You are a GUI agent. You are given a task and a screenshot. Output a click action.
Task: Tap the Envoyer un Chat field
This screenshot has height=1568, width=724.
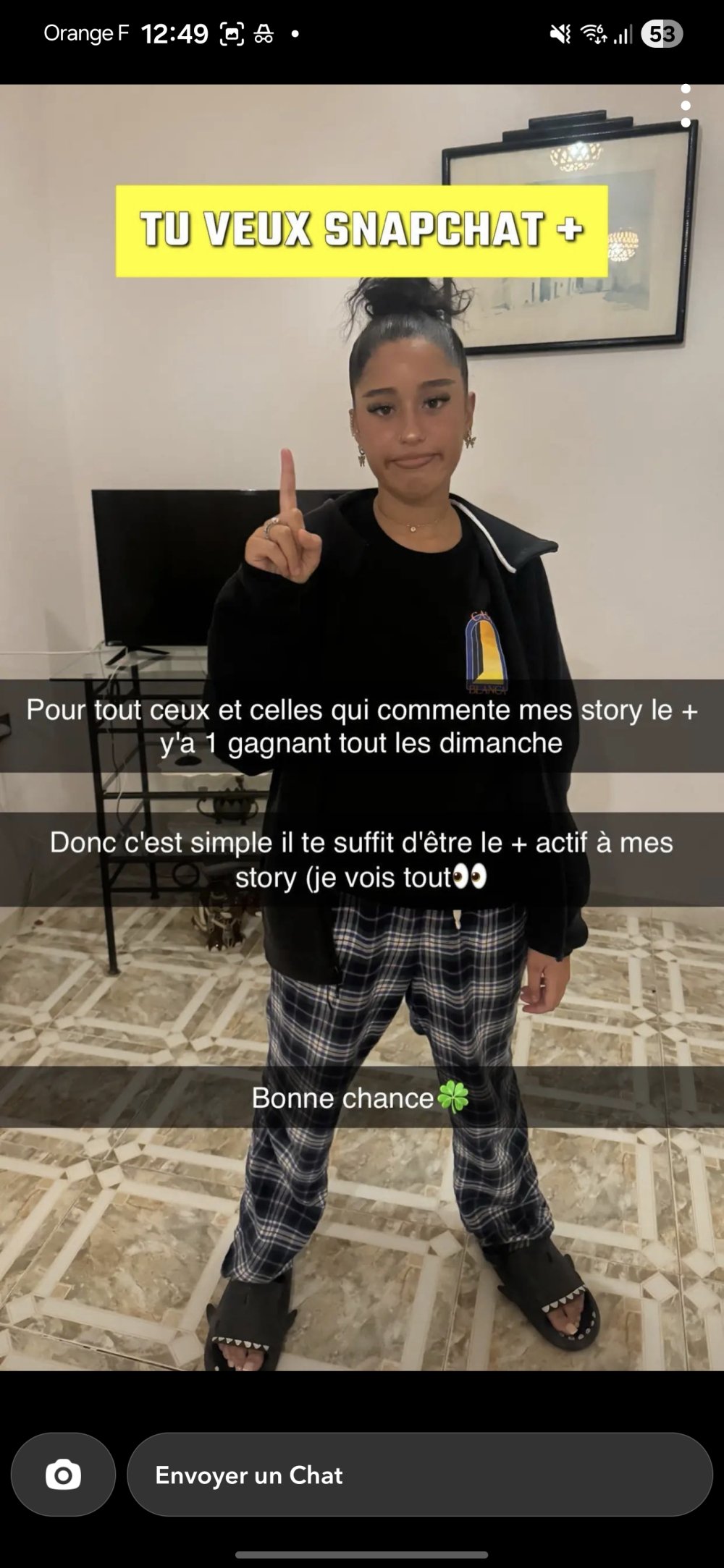[420, 1474]
